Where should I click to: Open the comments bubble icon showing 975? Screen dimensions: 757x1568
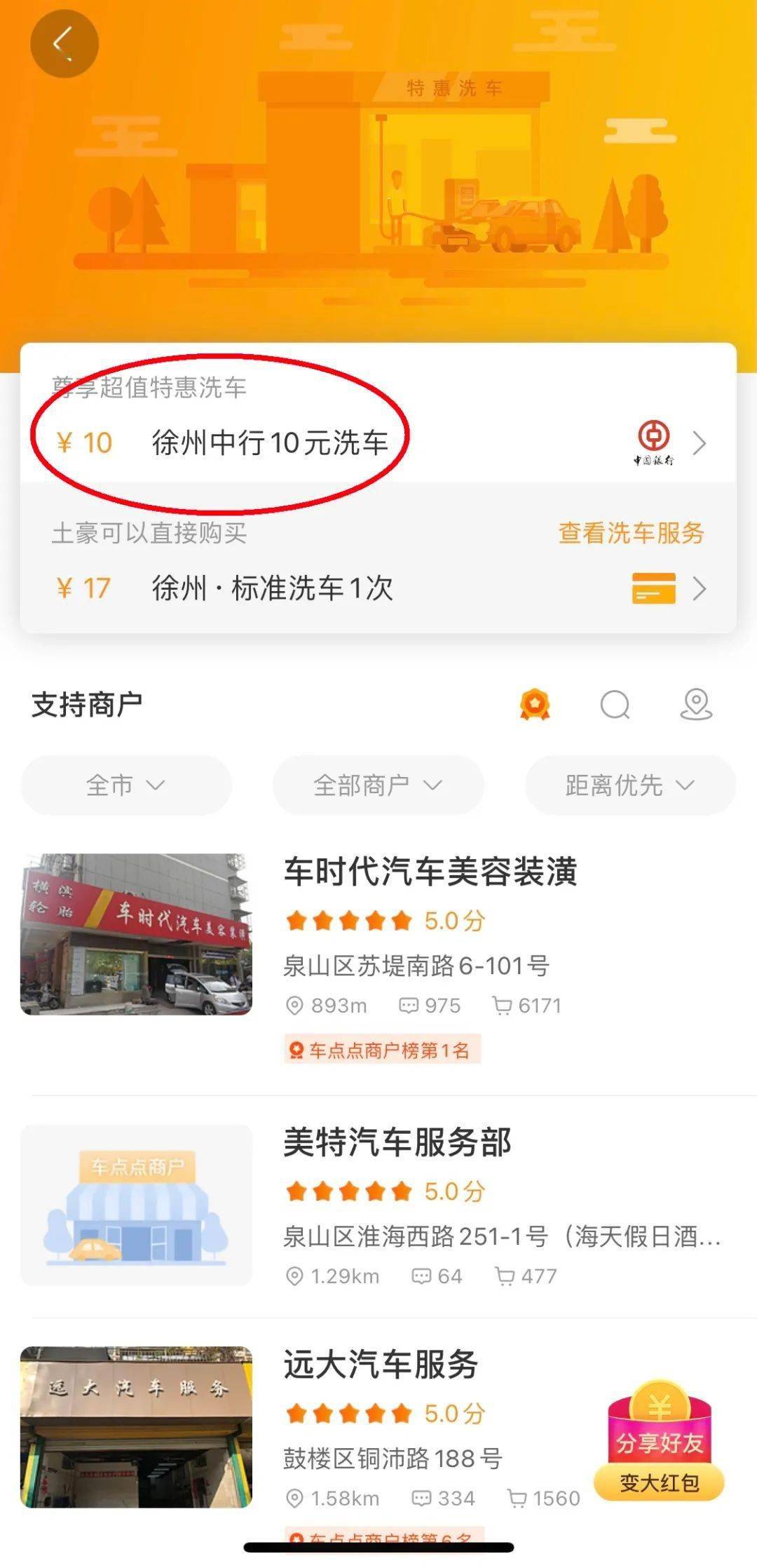click(x=411, y=1005)
